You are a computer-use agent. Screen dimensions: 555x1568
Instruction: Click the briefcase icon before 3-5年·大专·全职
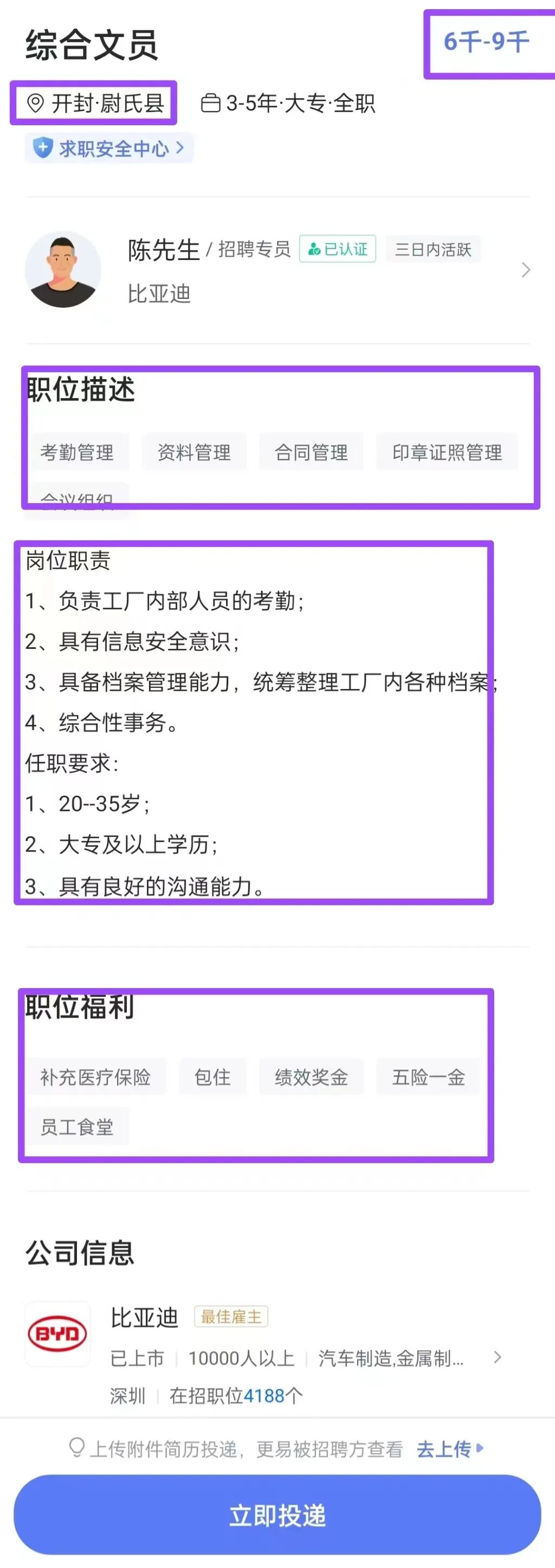210,103
